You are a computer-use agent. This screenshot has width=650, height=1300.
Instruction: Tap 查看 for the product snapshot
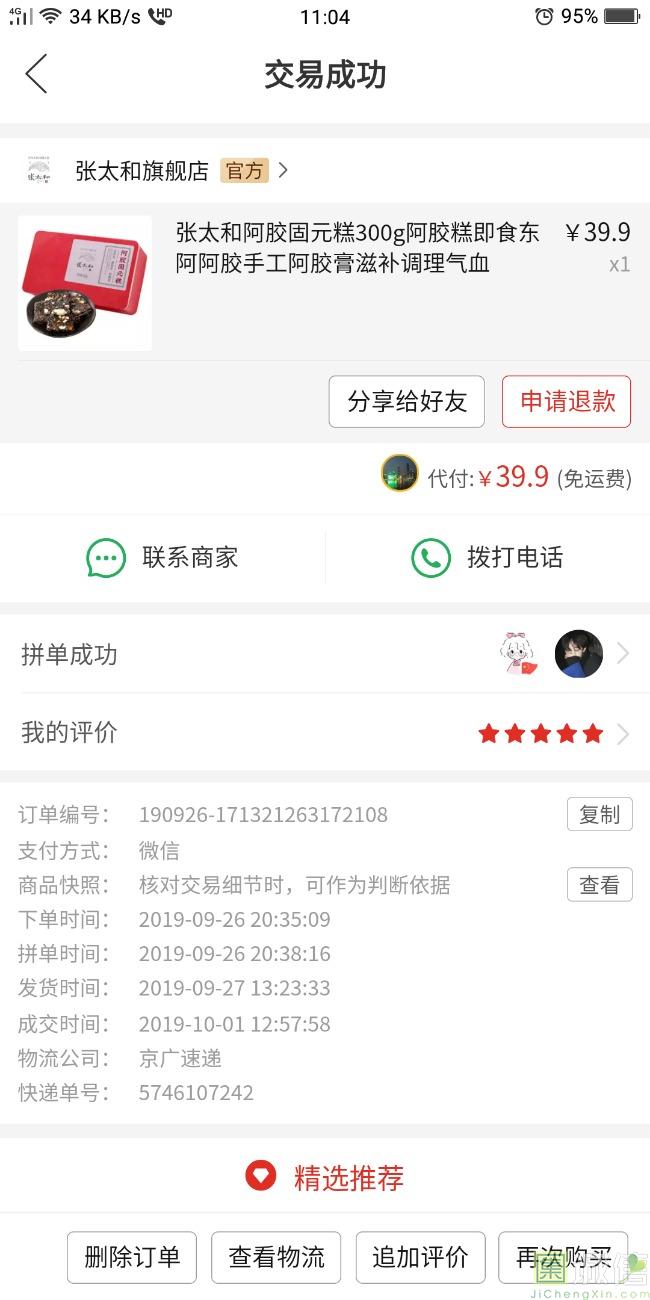pos(600,884)
